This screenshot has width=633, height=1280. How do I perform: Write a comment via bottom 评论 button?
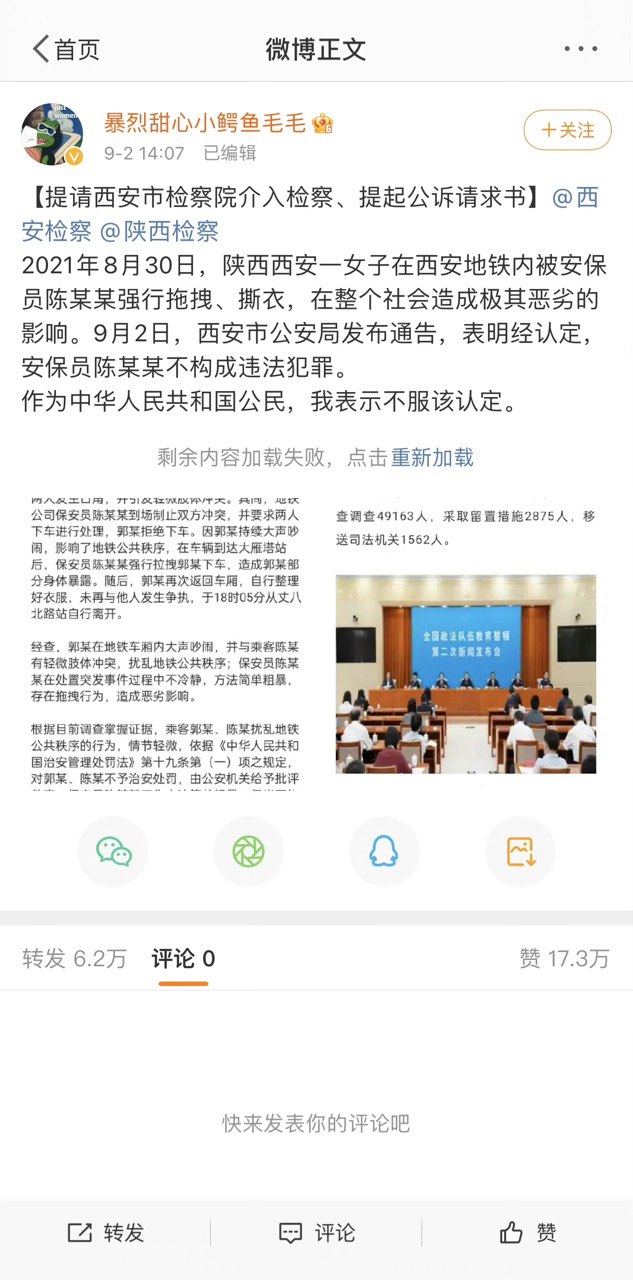(317, 1232)
